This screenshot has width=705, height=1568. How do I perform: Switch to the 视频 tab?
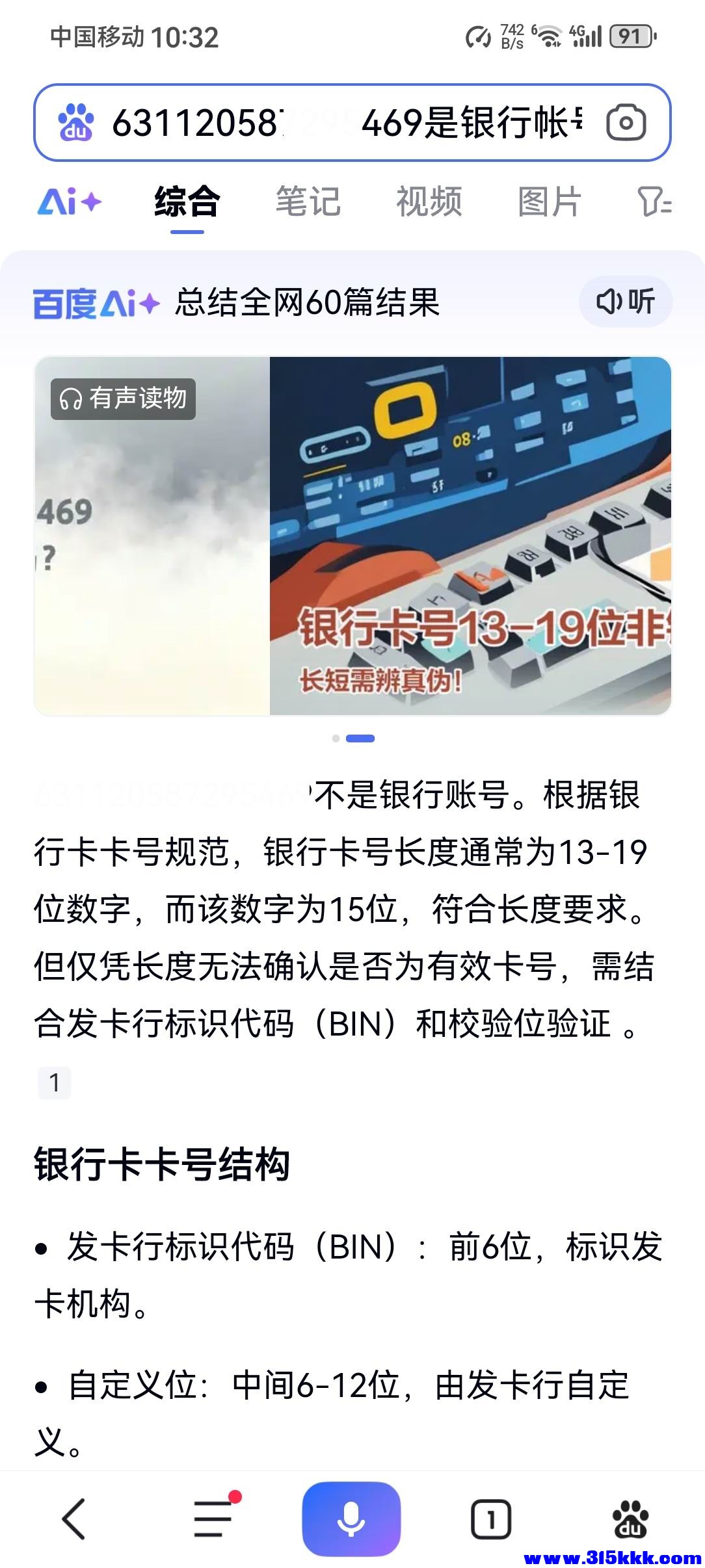(x=429, y=202)
